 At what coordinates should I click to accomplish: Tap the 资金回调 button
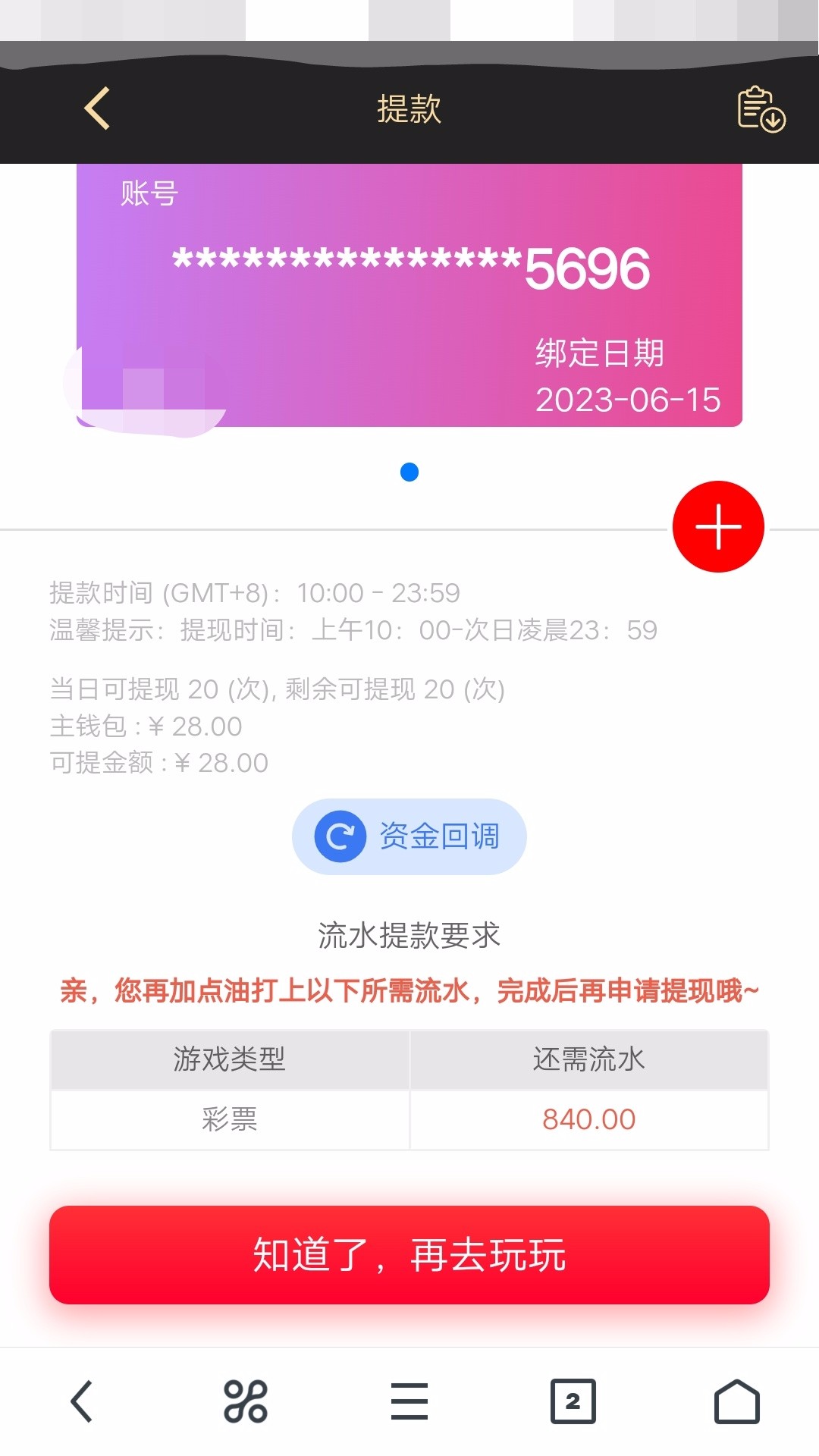click(x=409, y=836)
